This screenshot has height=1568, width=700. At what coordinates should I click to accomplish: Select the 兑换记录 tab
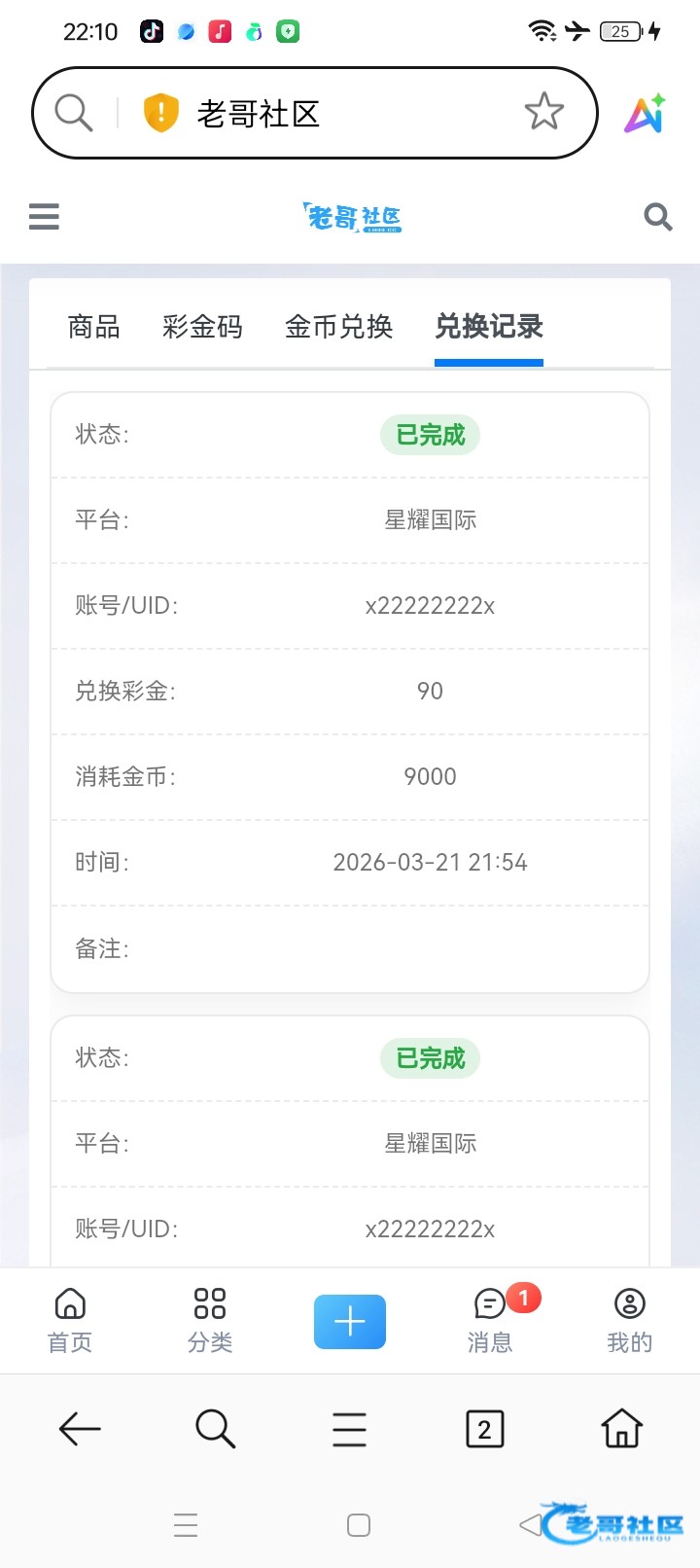click(x=488, y=327)
